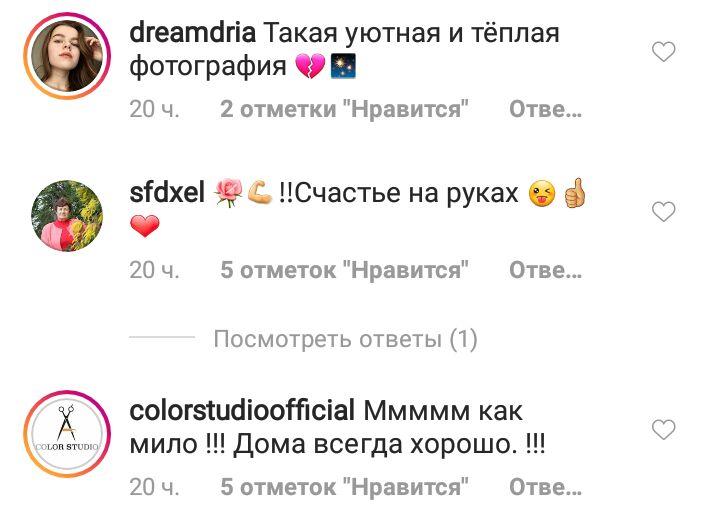Expand "Посмотреть ответы (1)"
The height and width of the screenshot is (505, 719).
pyautogui.click(x=345, y=340)
